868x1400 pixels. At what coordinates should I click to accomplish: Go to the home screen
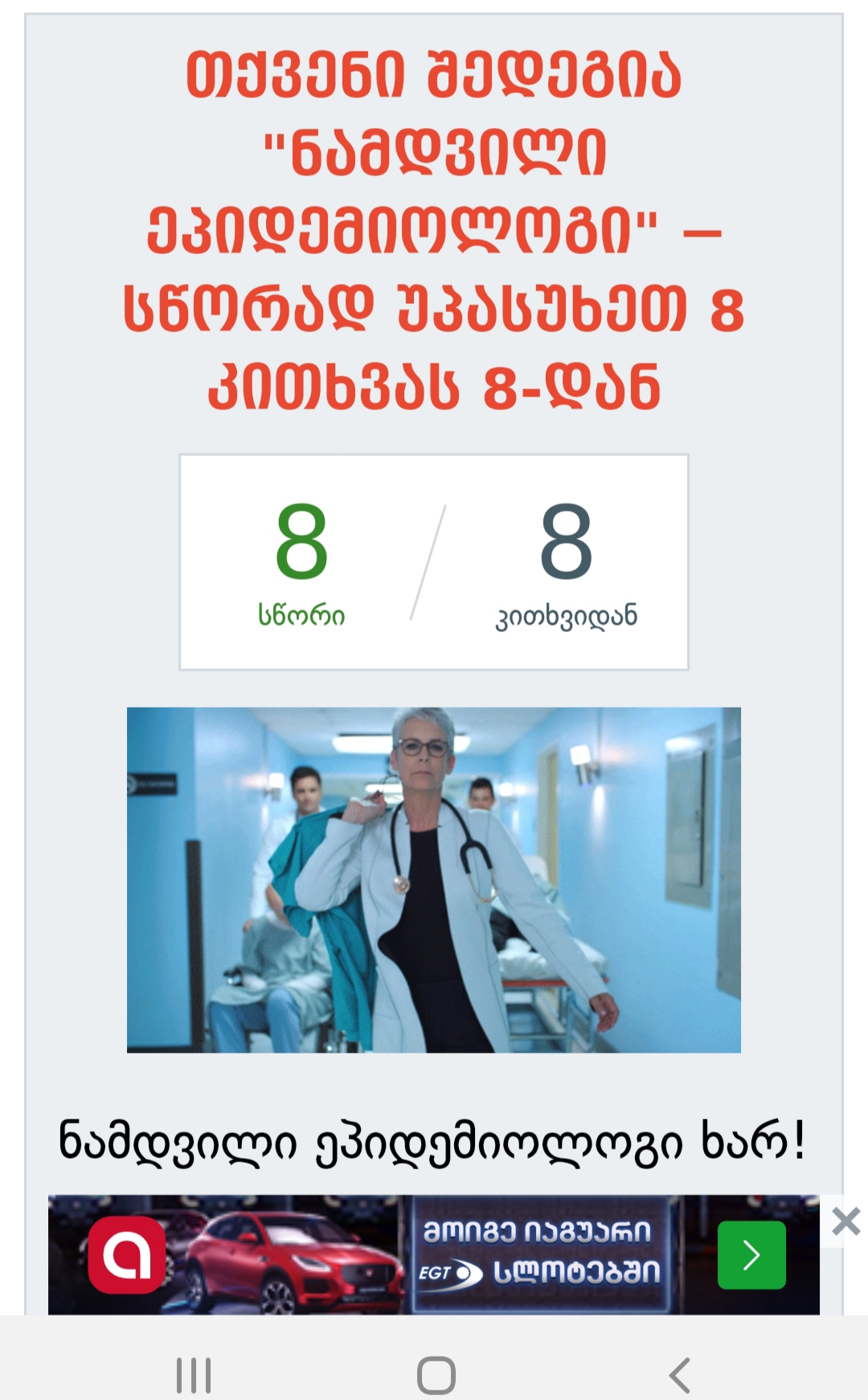click(436, 1375)
